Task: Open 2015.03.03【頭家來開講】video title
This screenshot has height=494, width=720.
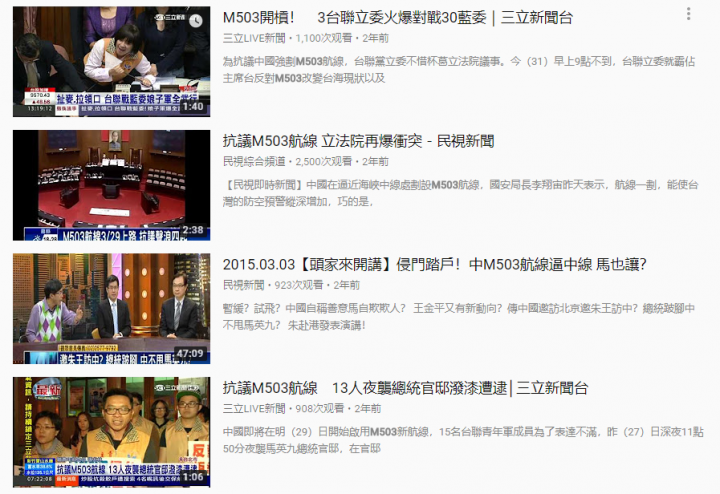Action: [434, 264]
